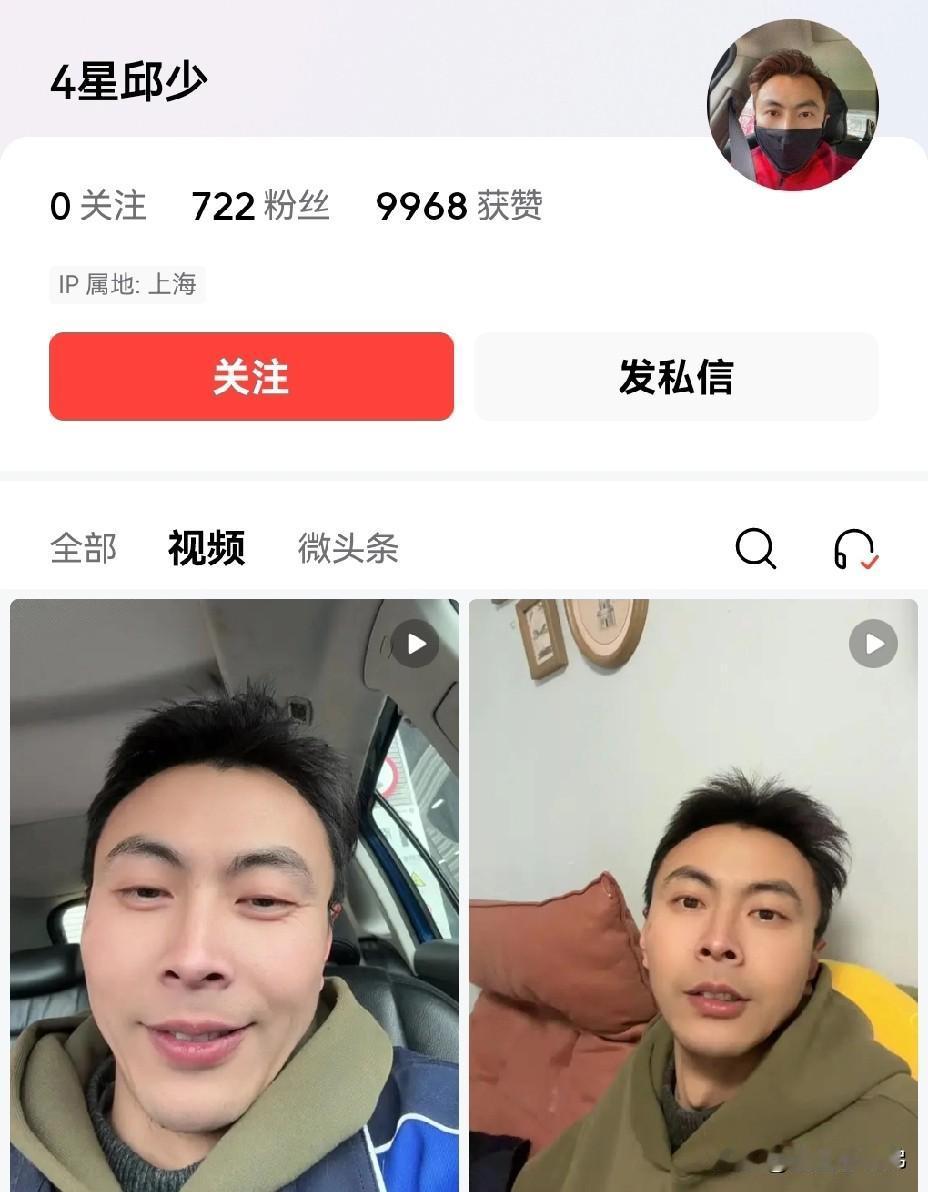Open 发私信 to send a private message
Image resolution: width=928 pixels, height=1192 pixels.
click(676, 377)
